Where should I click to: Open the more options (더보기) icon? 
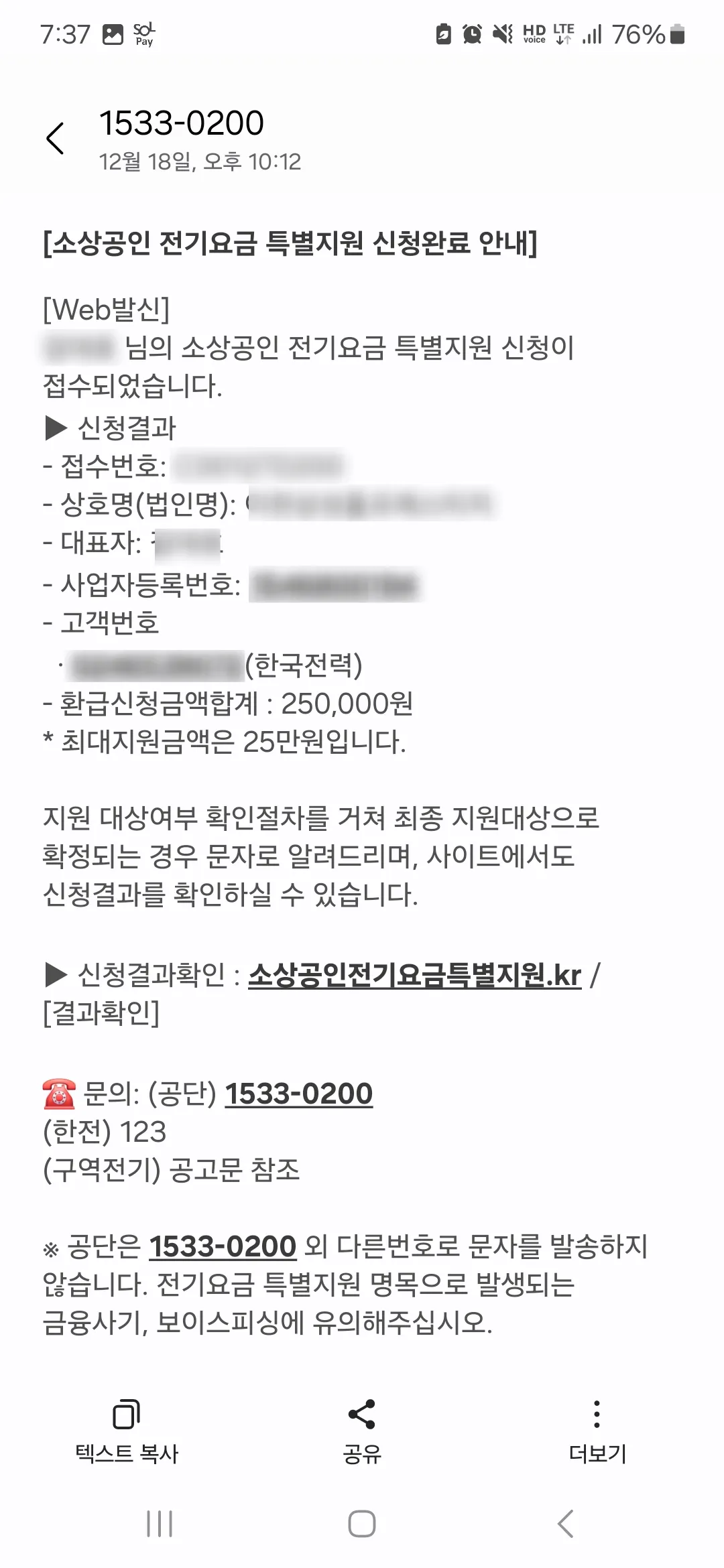click(x=595, y=1414)
